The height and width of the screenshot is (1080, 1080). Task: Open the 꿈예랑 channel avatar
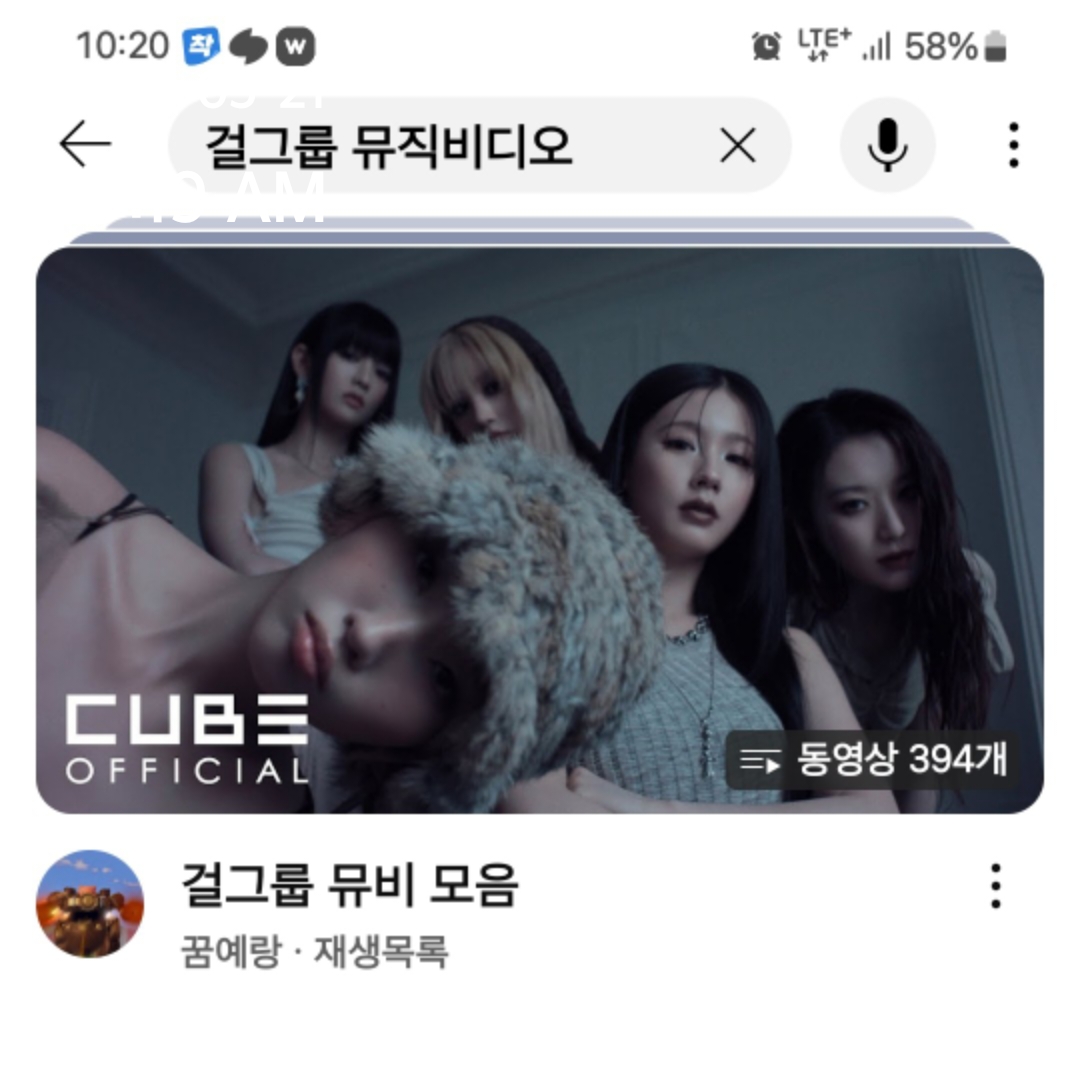point(90,904)
